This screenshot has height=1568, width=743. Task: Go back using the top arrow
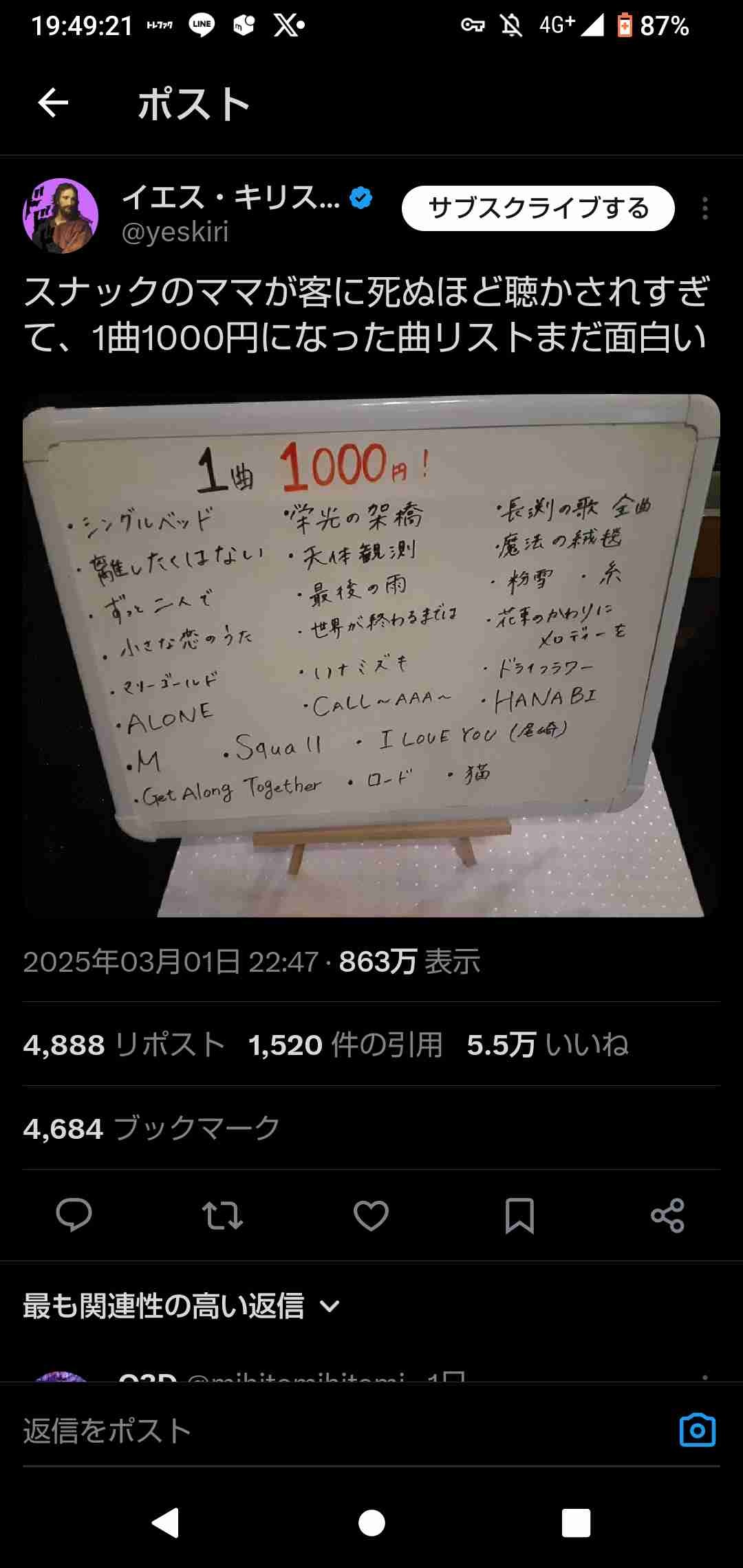pos(53,104)
